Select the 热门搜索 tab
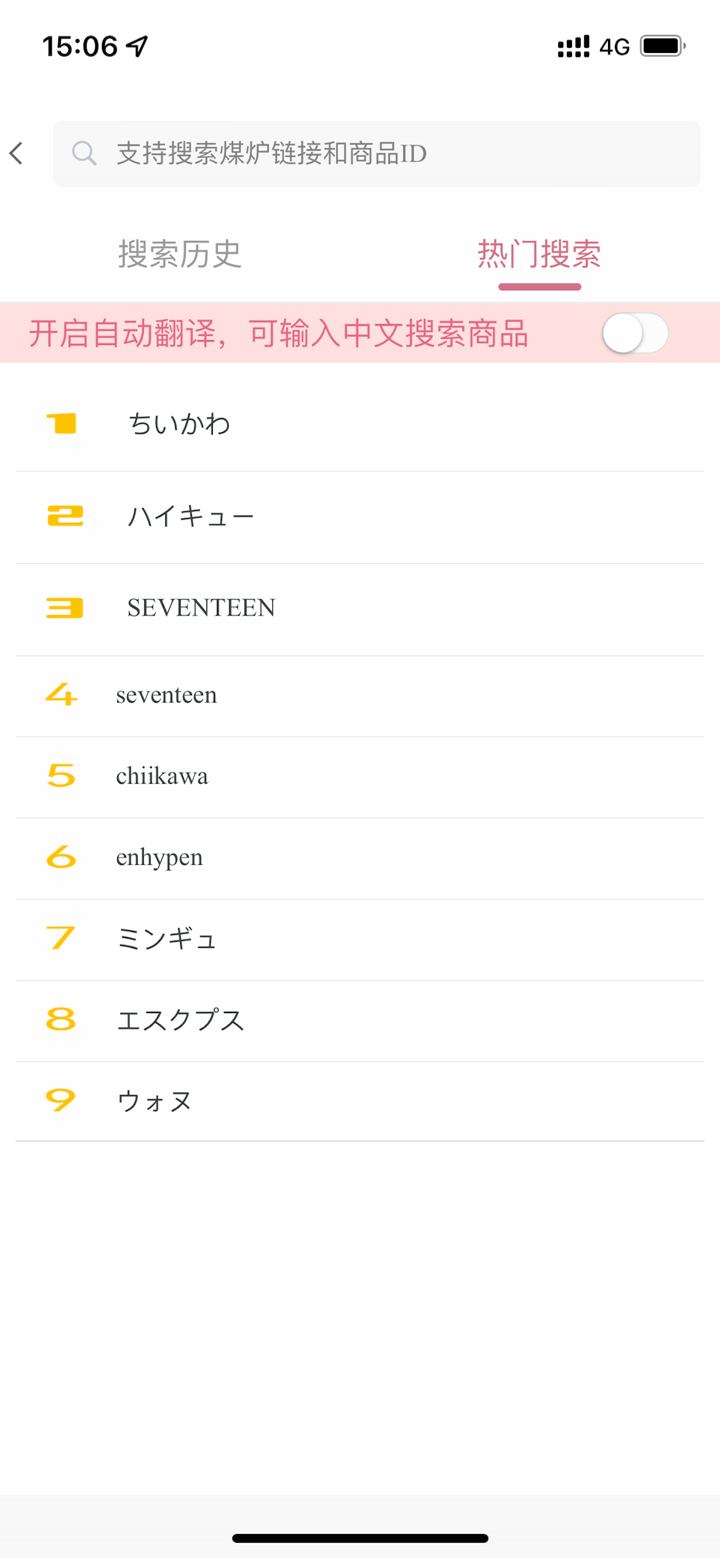This screenshot has width=720, height=1558. pos(539,255)
